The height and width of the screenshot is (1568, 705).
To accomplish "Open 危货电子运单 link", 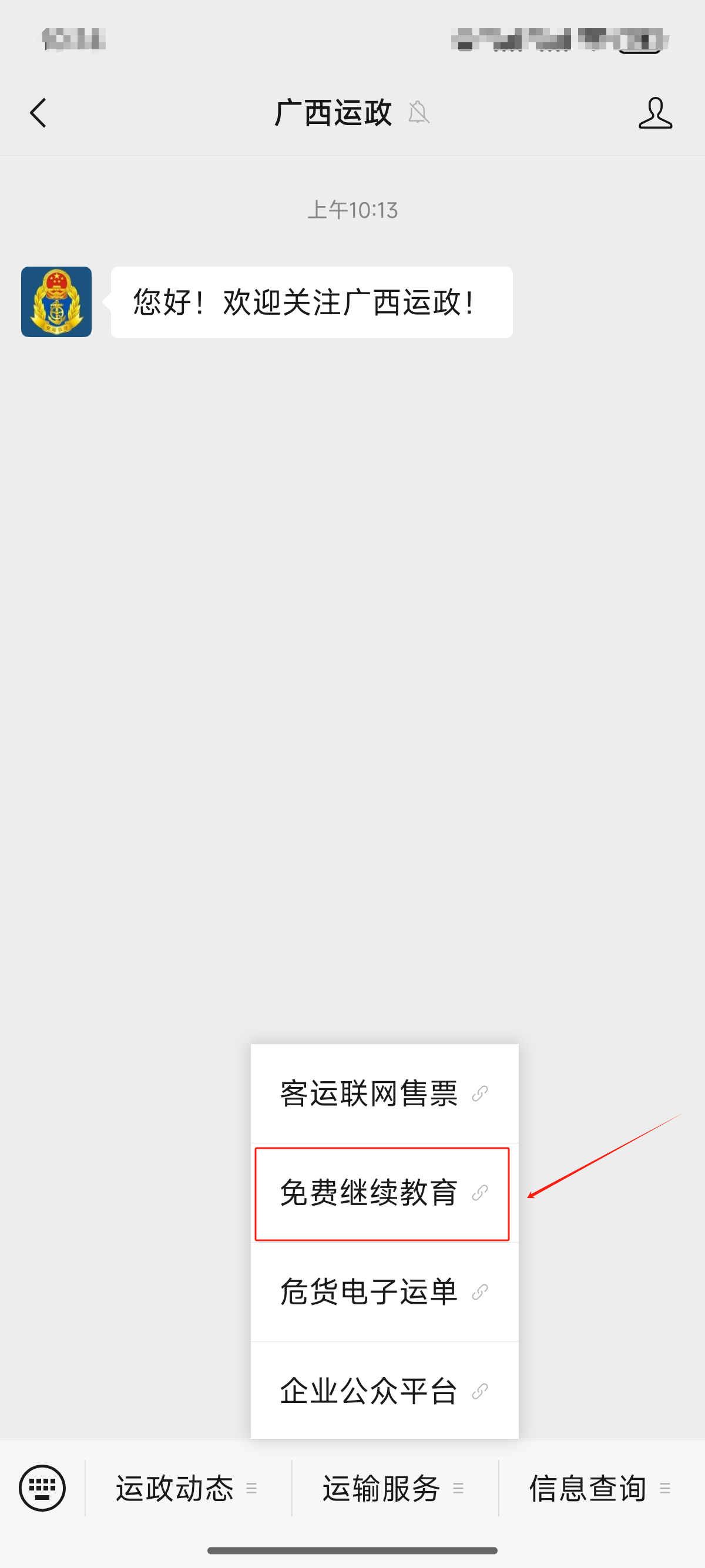I will click(384, 1291).
